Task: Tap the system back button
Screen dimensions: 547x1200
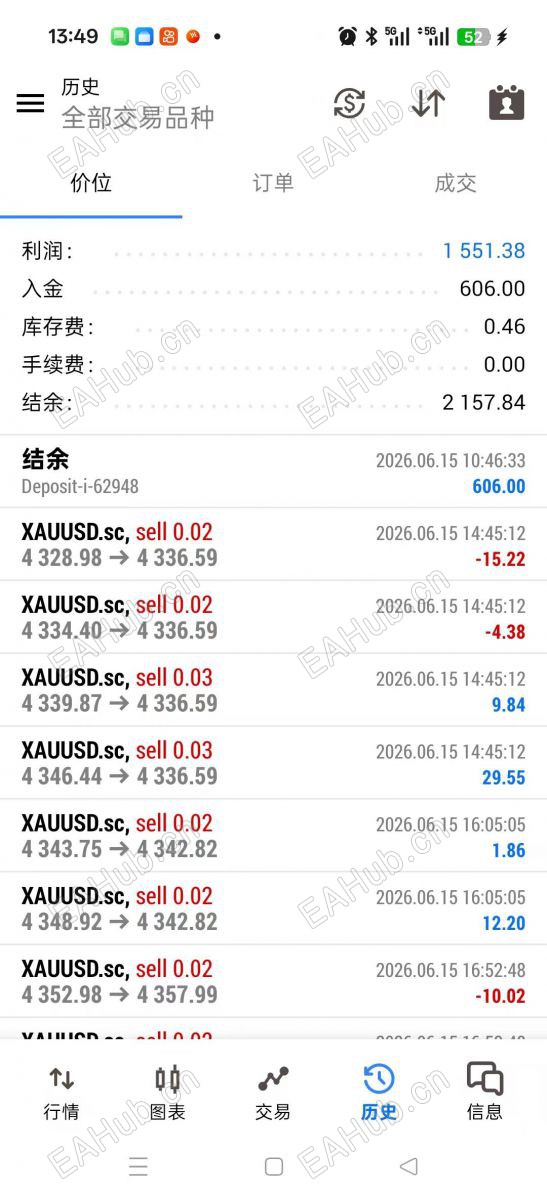Action: (x=408, y=1166)
